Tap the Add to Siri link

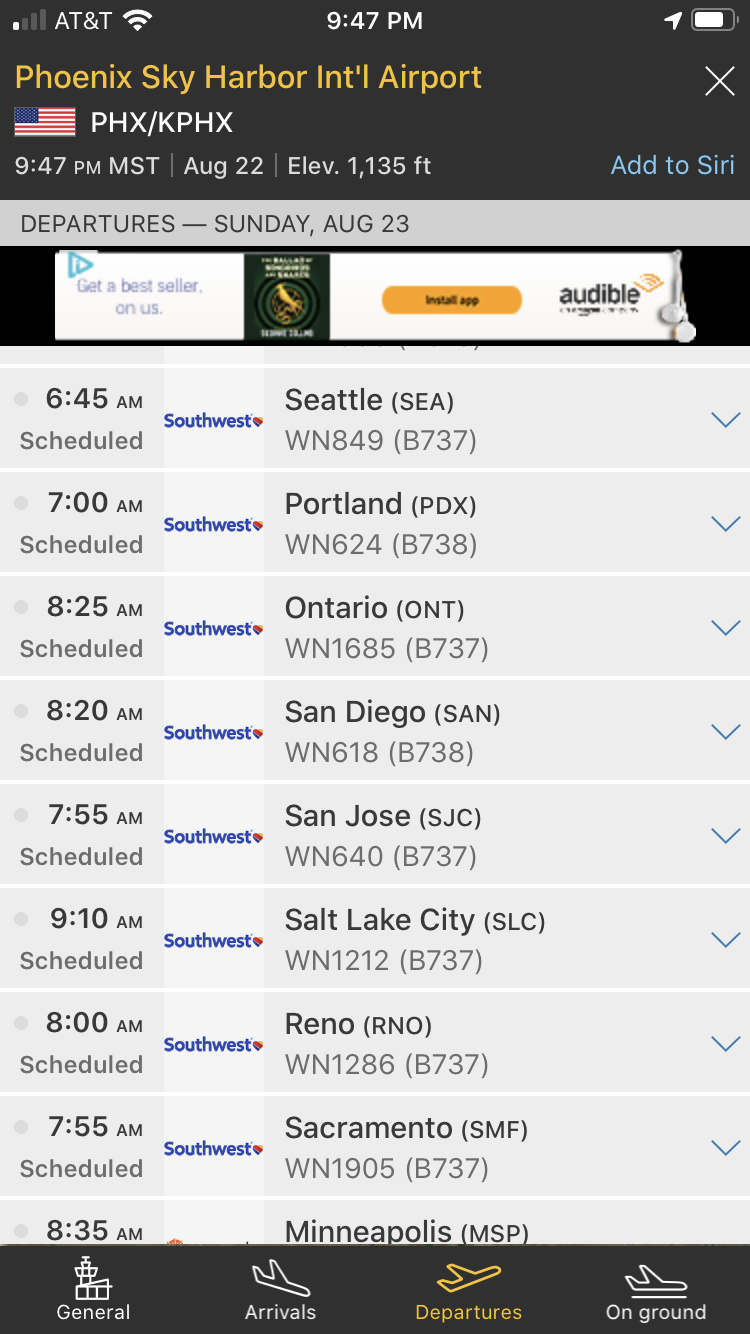pyautogui.click(x=672, y=165)
